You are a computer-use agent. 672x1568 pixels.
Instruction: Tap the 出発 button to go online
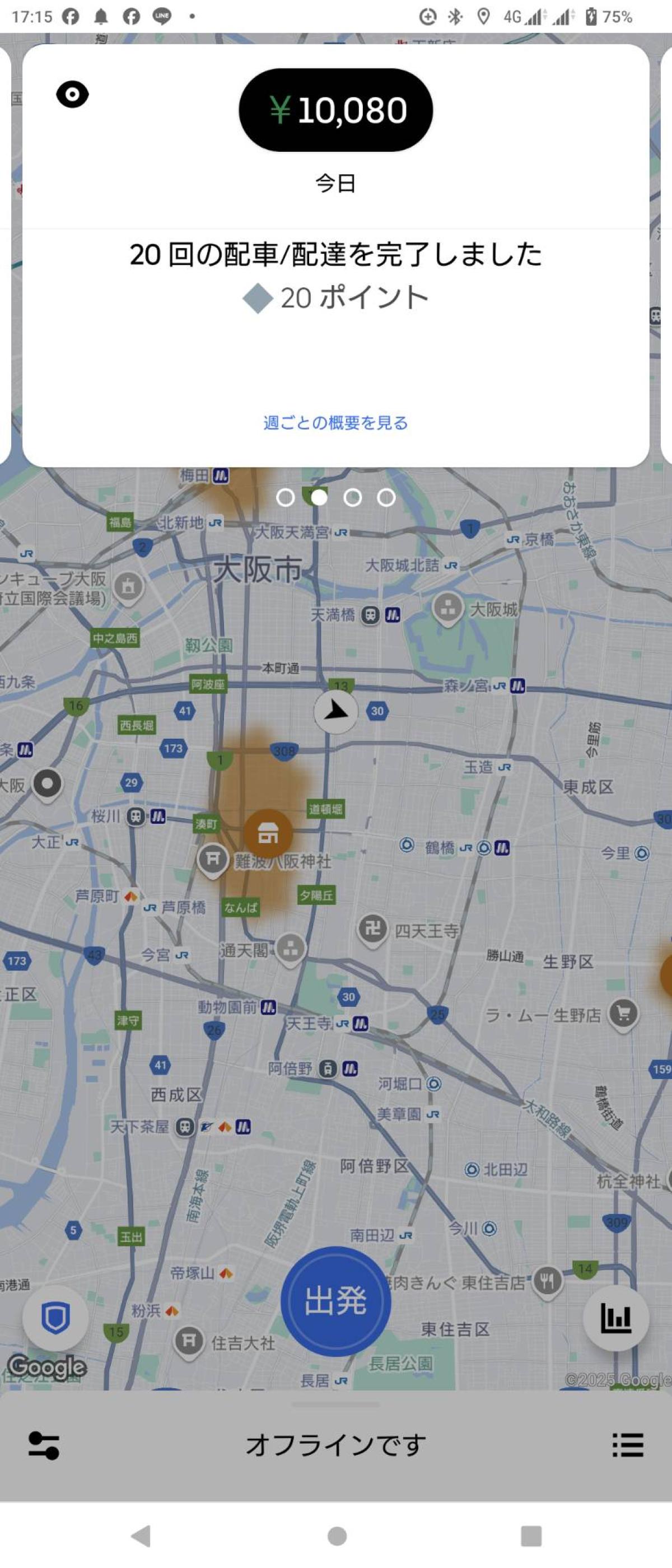[x=335, y=1302]
